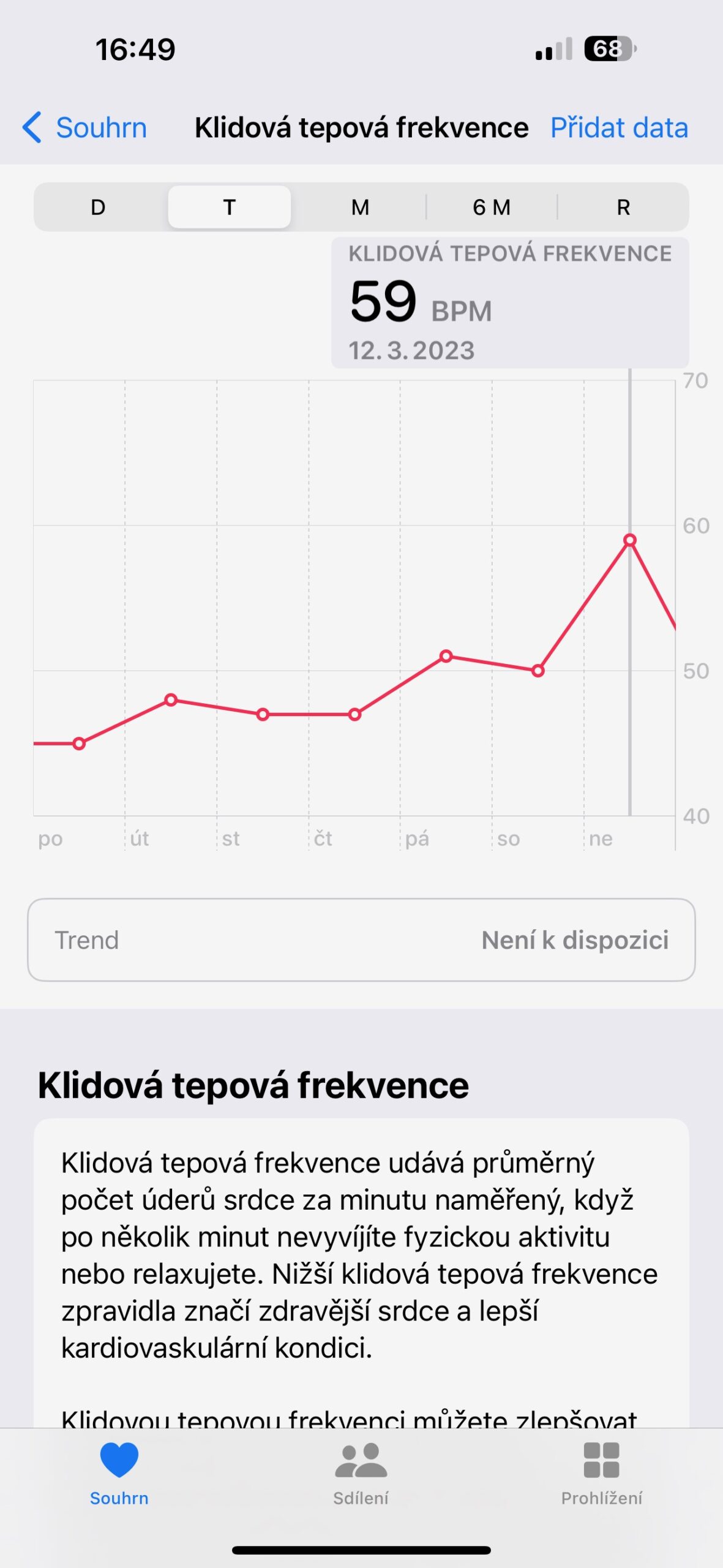Select the T week view
723x1568 pixels.
[229, 207]
